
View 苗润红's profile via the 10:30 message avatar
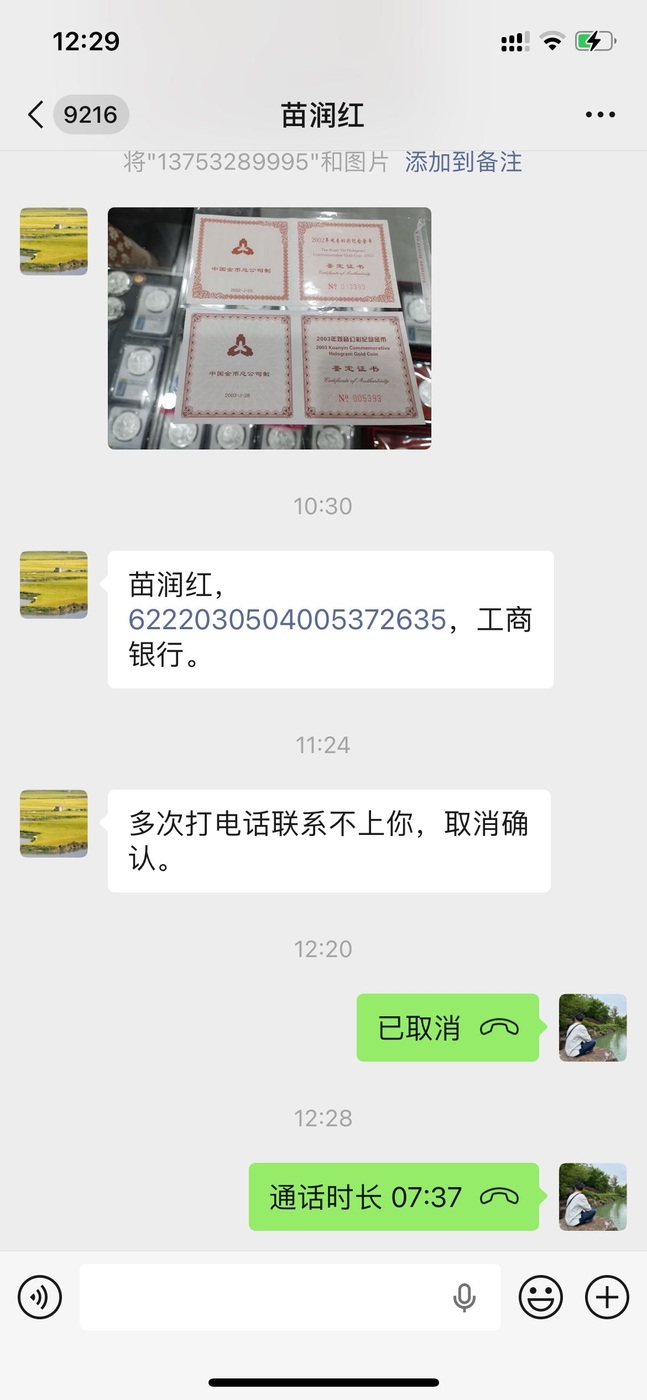[x=54, y=584]
